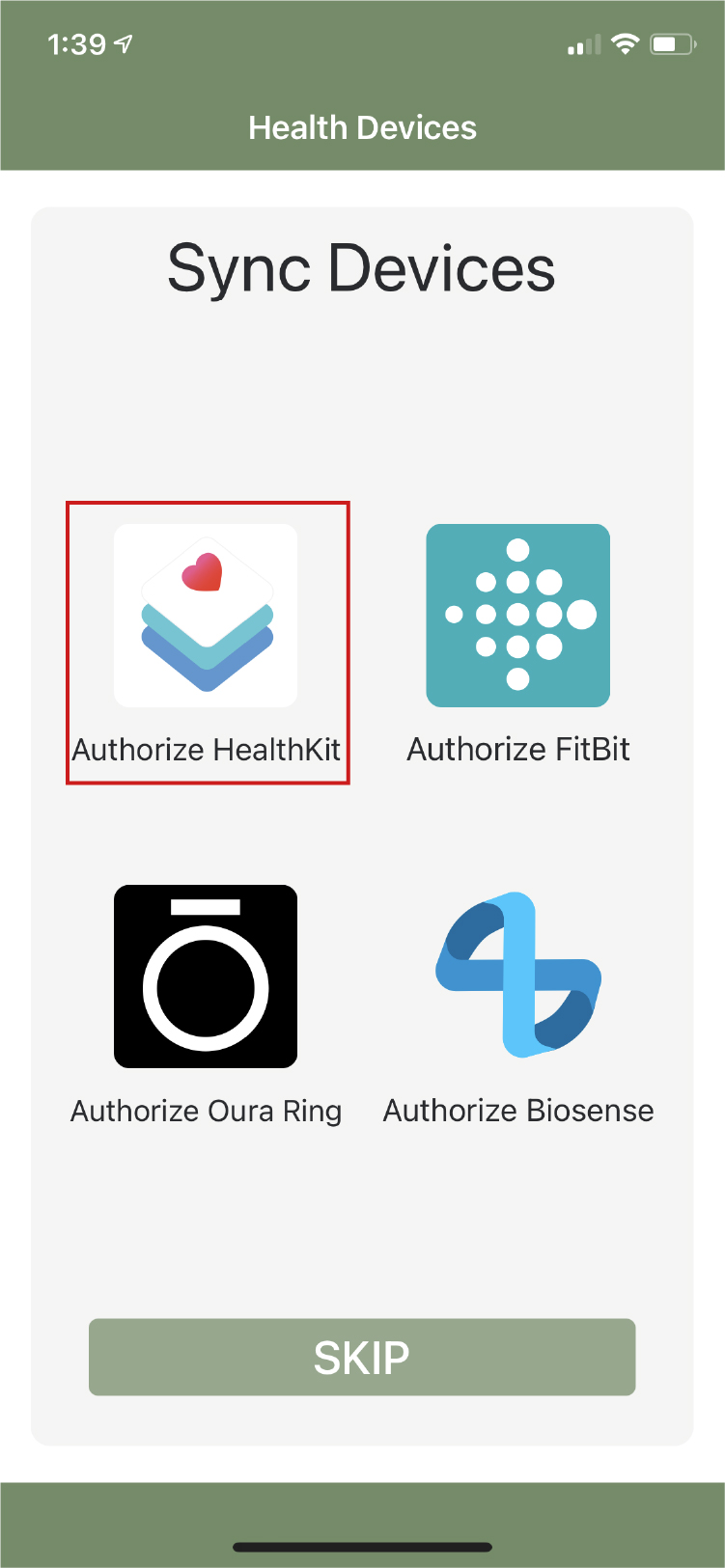Tap the SKIP button

[362, 1357]
